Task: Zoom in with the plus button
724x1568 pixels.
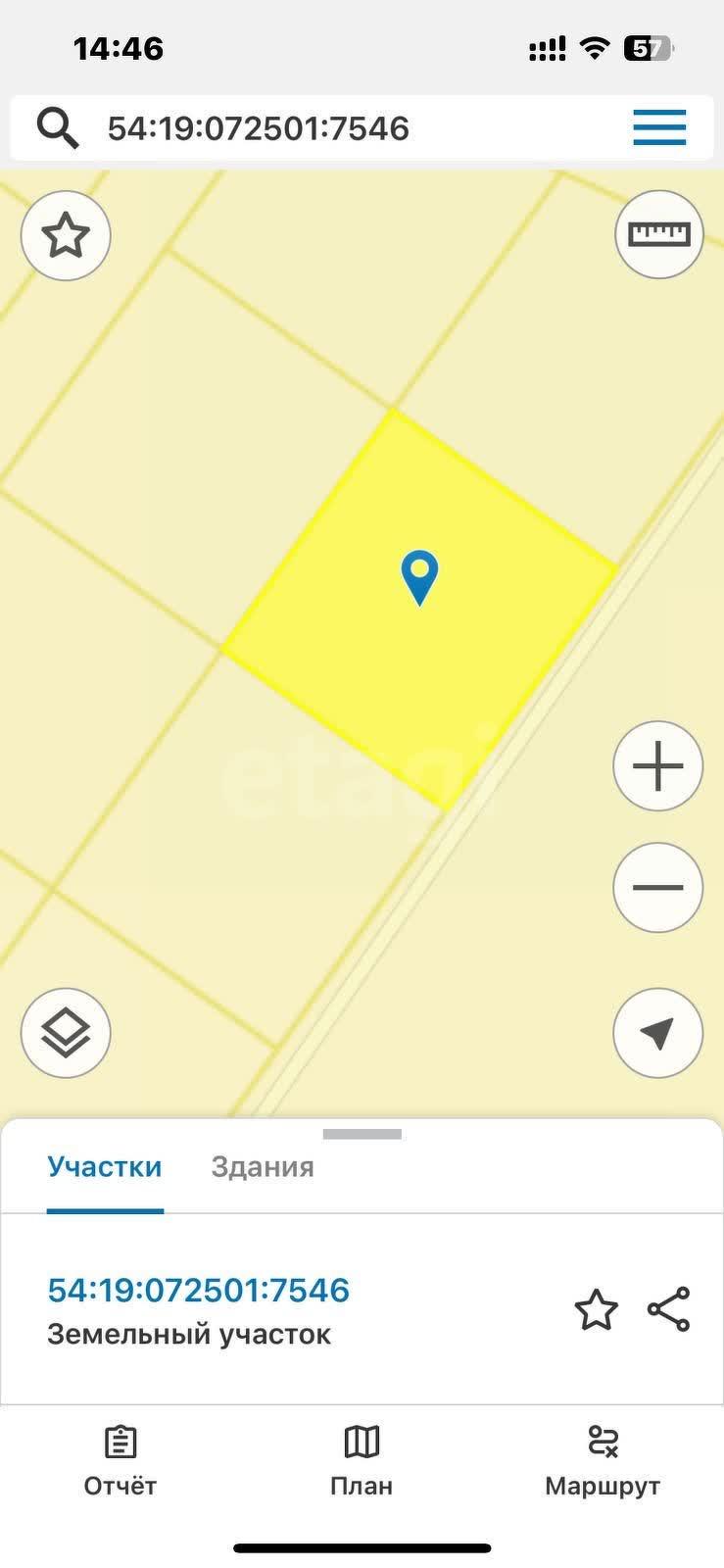Action: coord(658,765)
